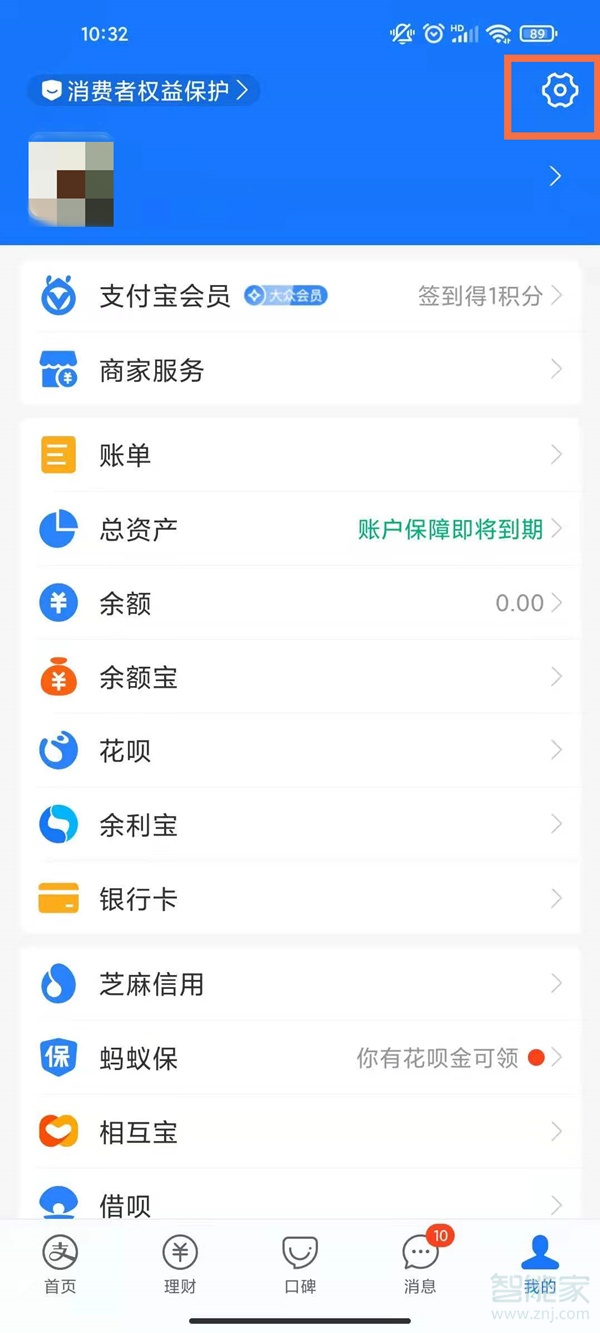Open 花呗 row

300,751
